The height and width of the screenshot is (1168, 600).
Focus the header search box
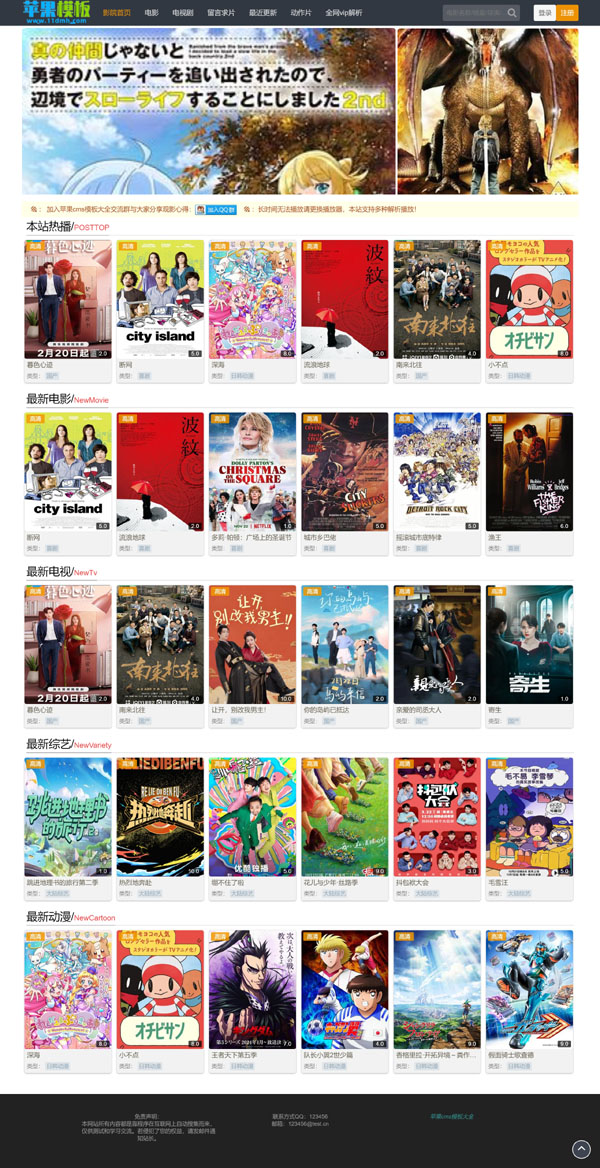(x=474, y=13)
